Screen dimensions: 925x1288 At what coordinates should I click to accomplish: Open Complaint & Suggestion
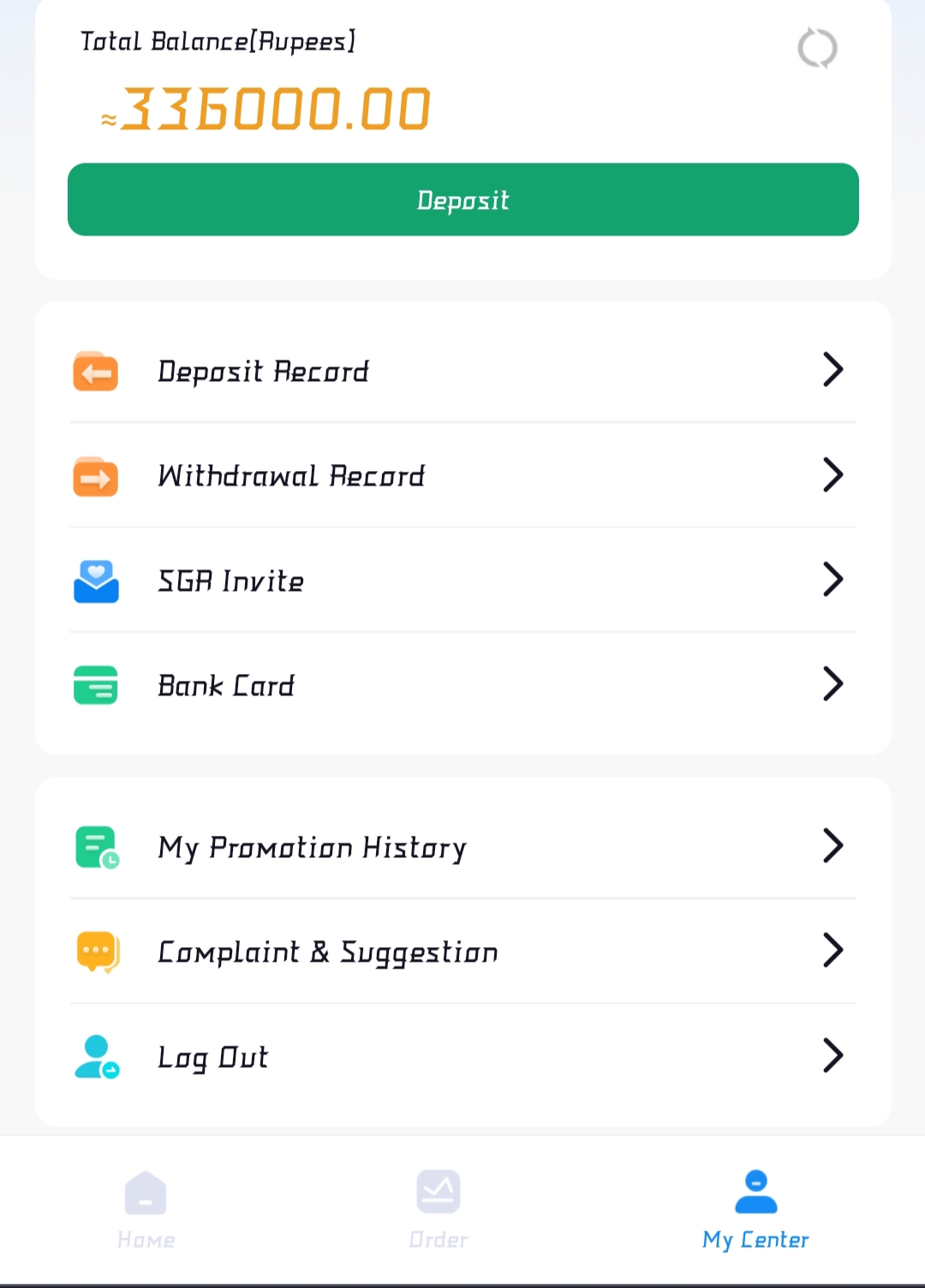pyautogui.click(x=462, y=951)
